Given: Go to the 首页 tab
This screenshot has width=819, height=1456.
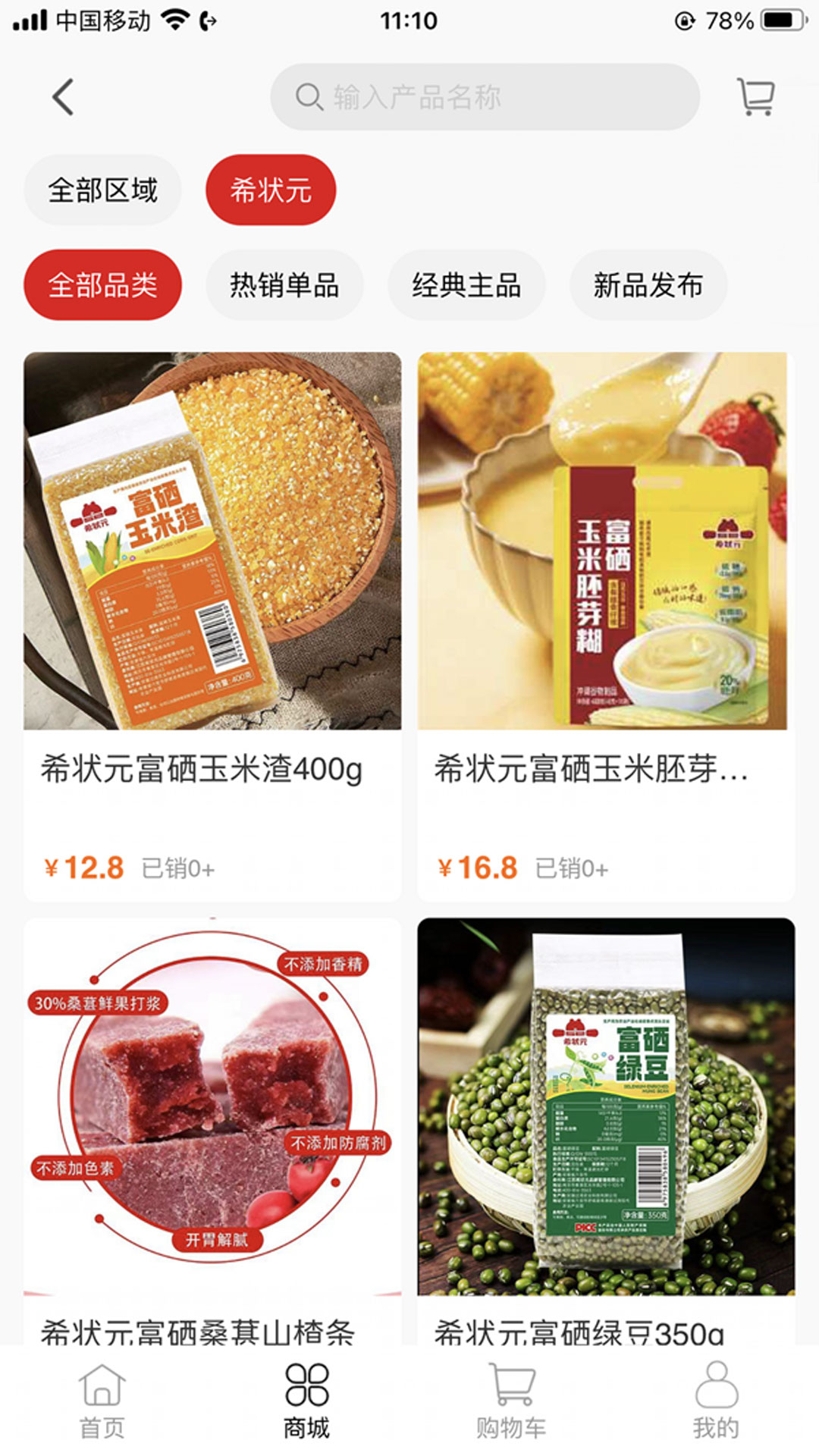Looking at the screenshot, I should pyautogui.click(x=102, y=1401).
